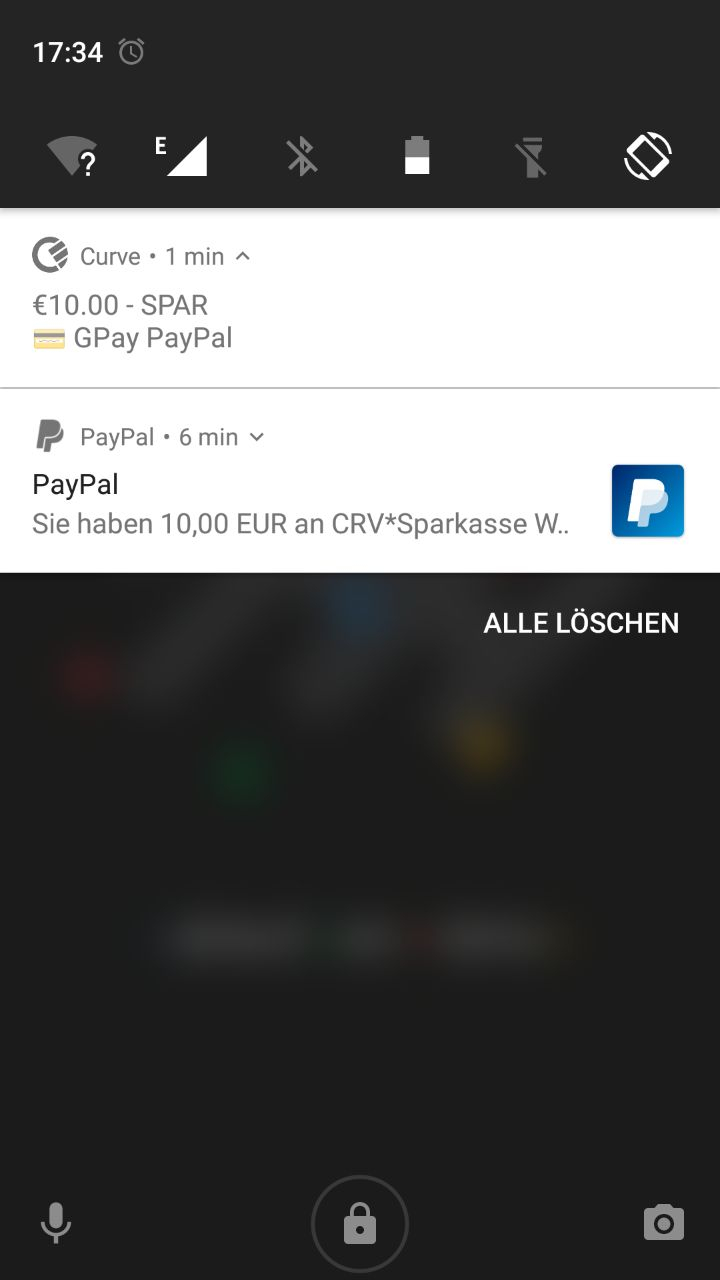
Task: Turn on Bluetooth
Action: tap(301, 157)
